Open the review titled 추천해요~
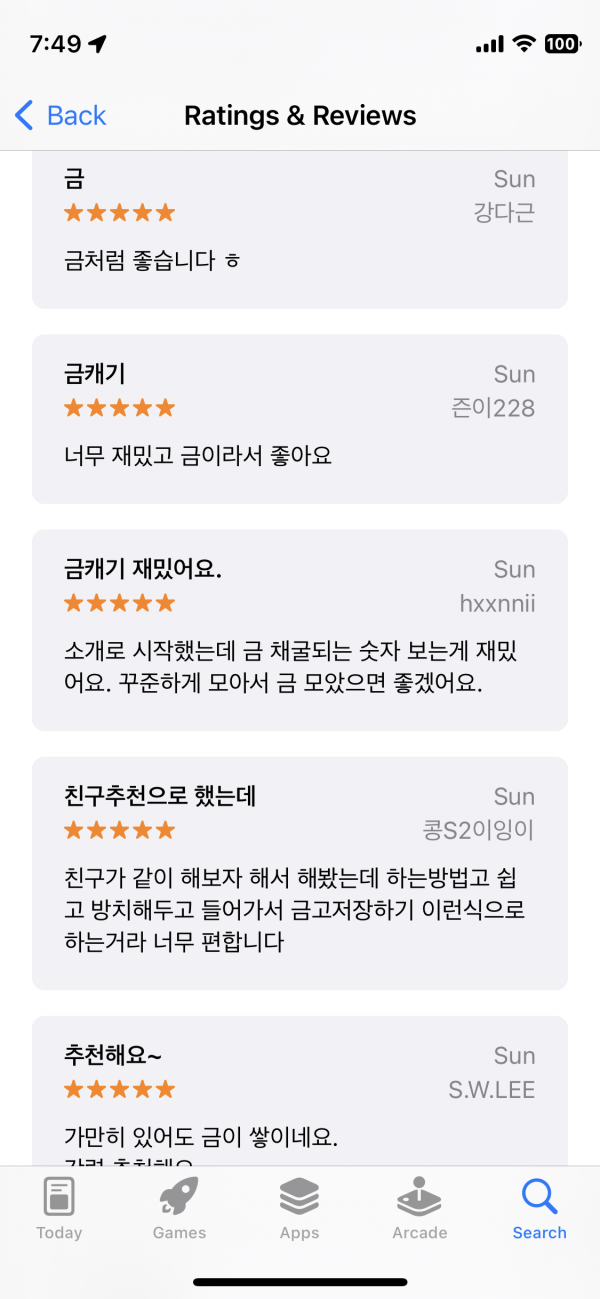 tap(300, 1091)
